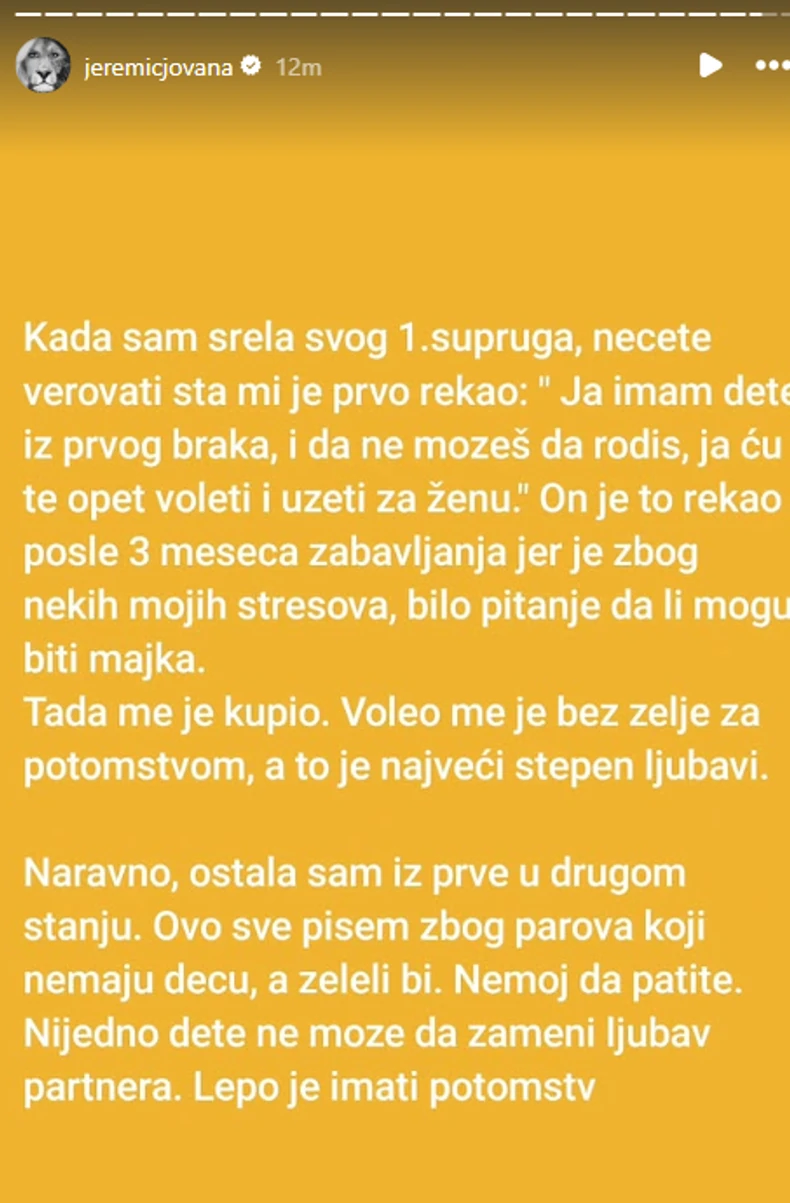Tap the jeremicjovana username
The height and width of the screenshot is (1203, 790).
click(159, 67)
